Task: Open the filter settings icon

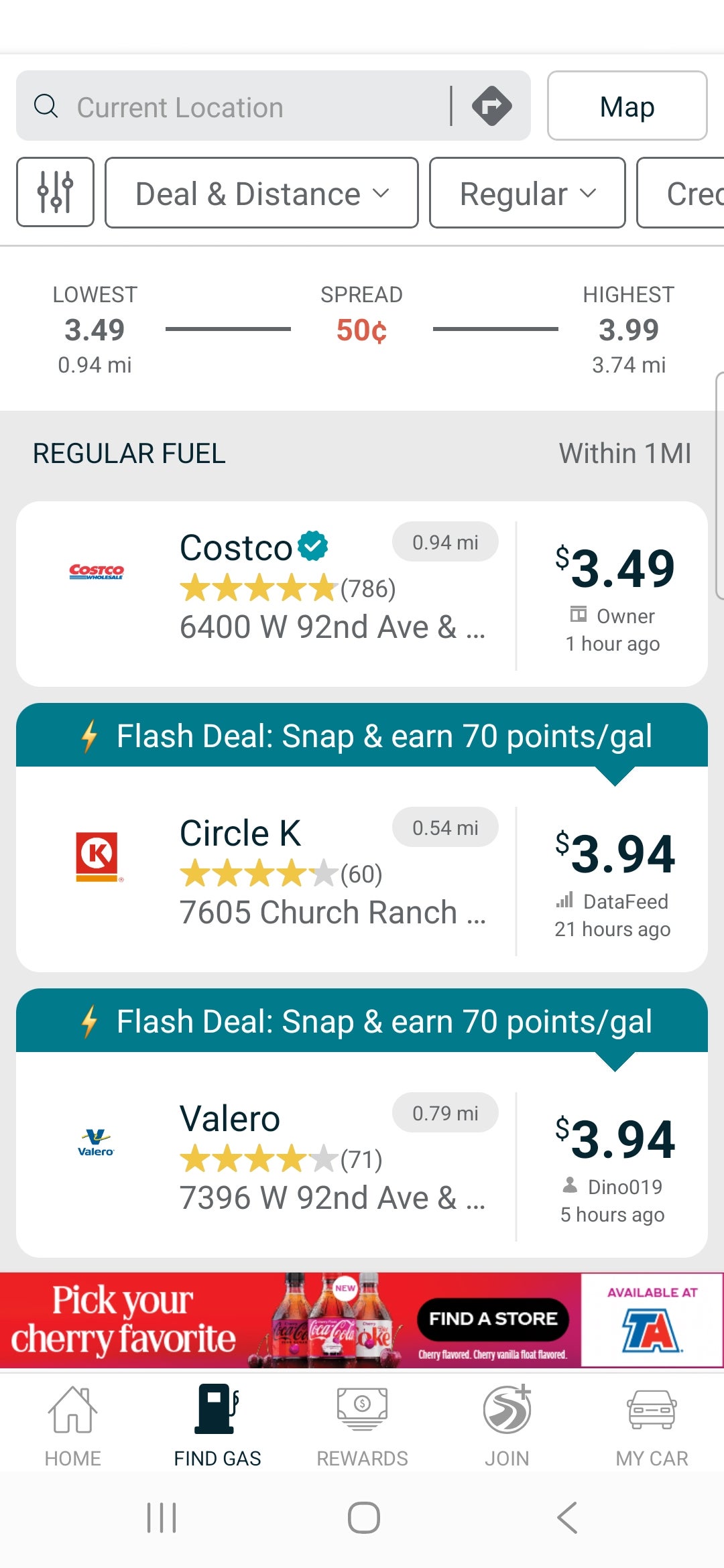Action: pyautogui.click(x=55, y=193)
